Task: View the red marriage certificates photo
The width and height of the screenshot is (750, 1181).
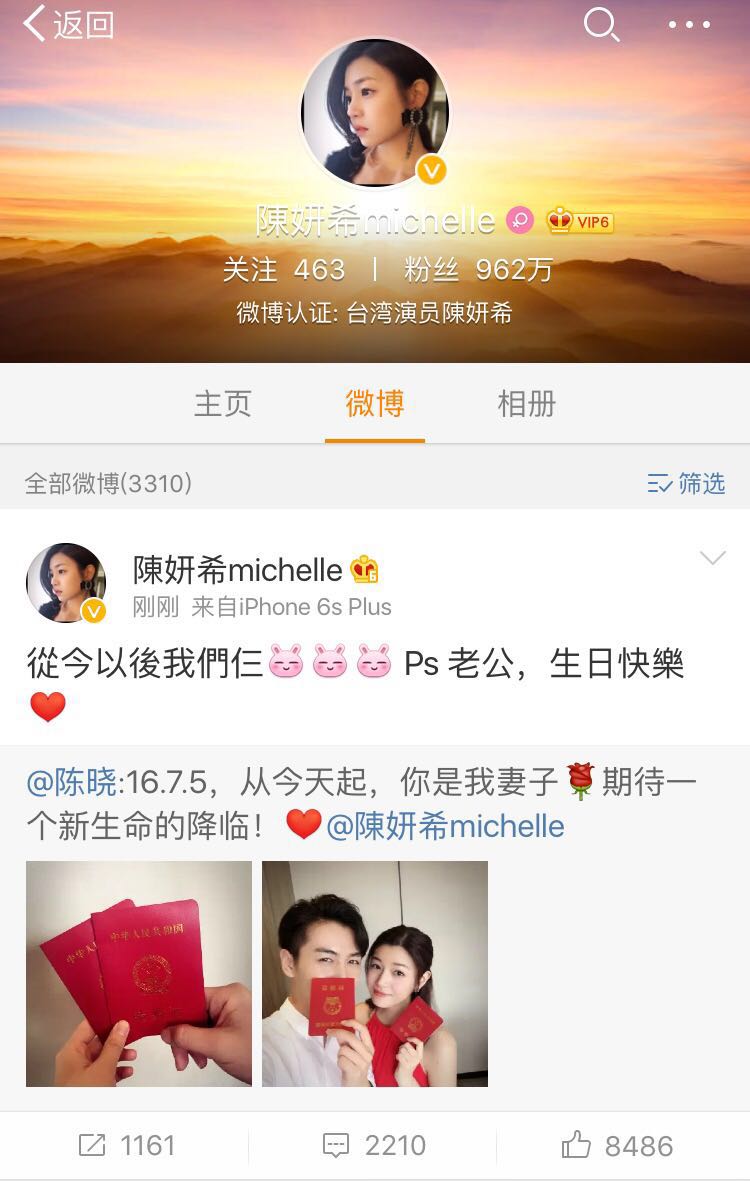Action: [139, 974]
